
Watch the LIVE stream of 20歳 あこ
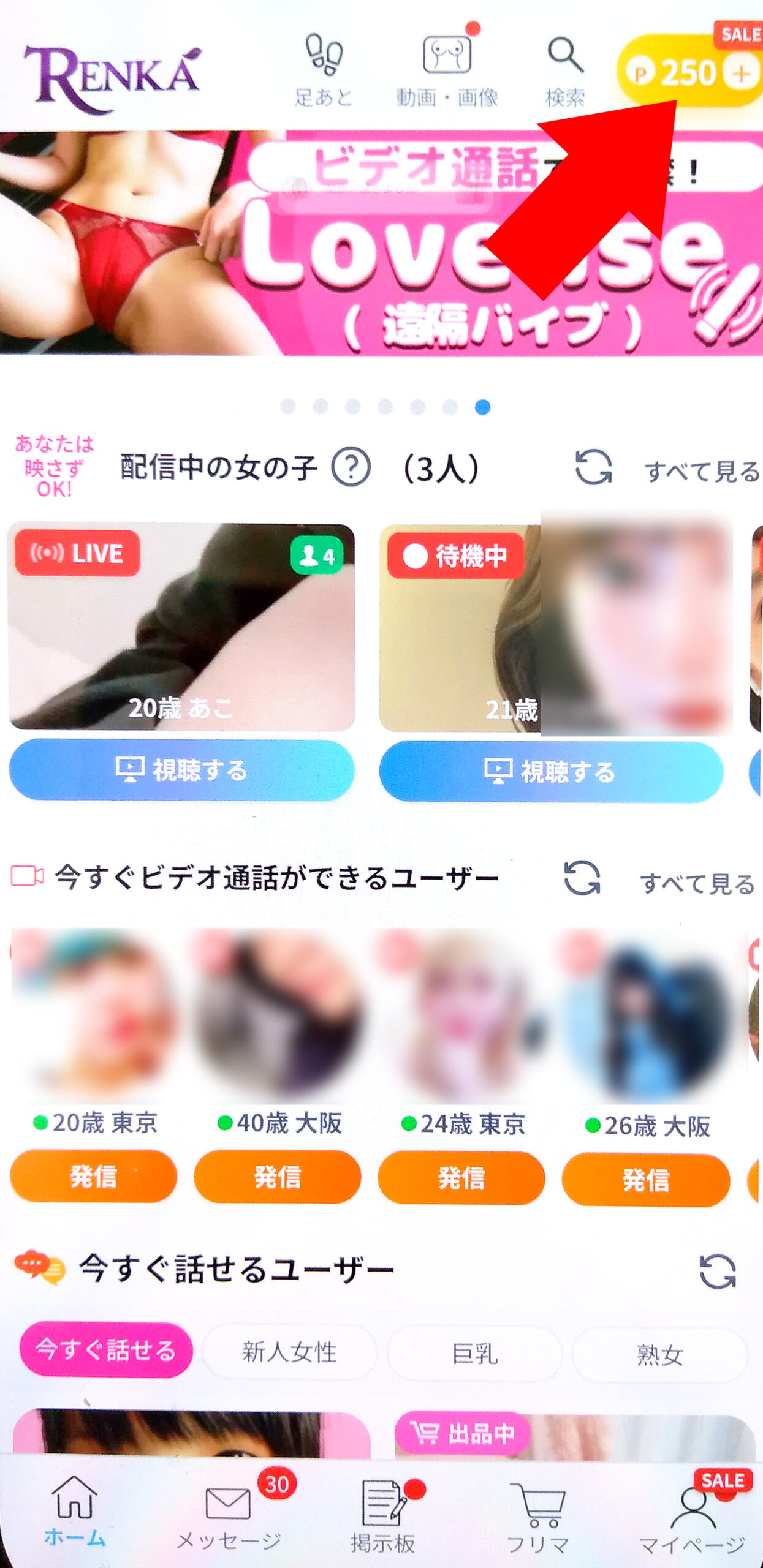(181, 770)
